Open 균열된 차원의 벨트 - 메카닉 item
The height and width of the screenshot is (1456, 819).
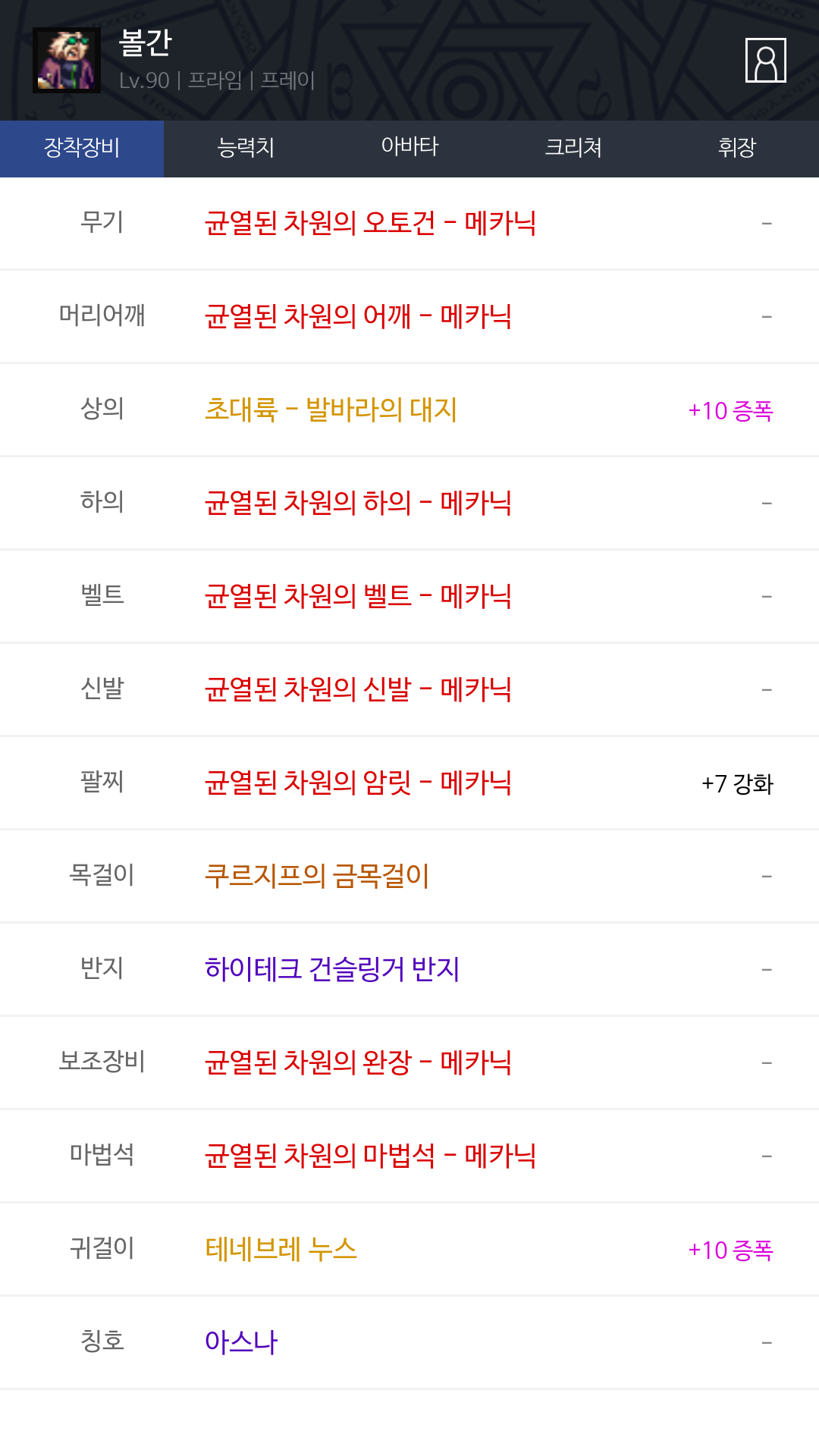358,596
